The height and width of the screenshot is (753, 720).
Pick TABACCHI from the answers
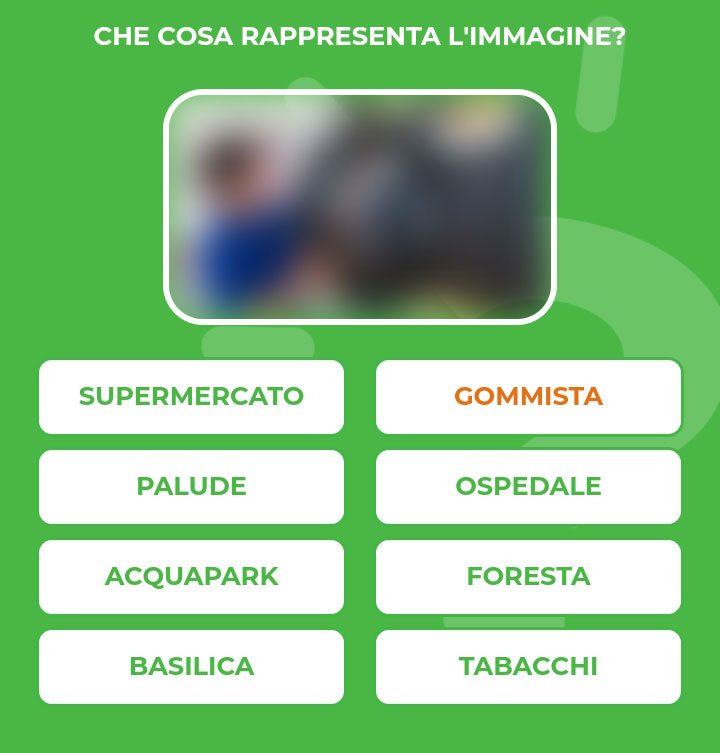pos(528,667)
